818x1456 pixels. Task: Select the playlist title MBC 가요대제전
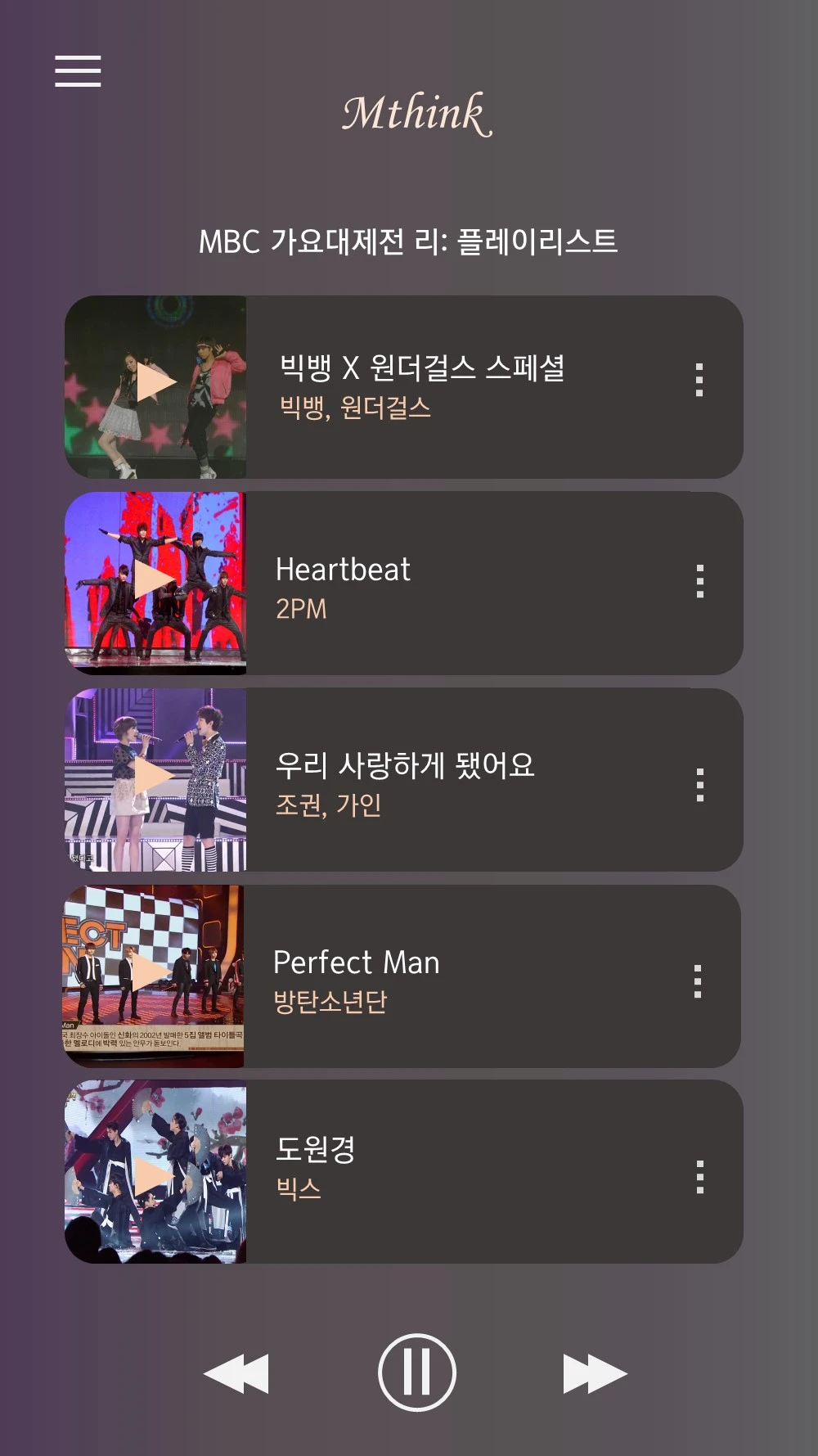click(x=409, y=239)
